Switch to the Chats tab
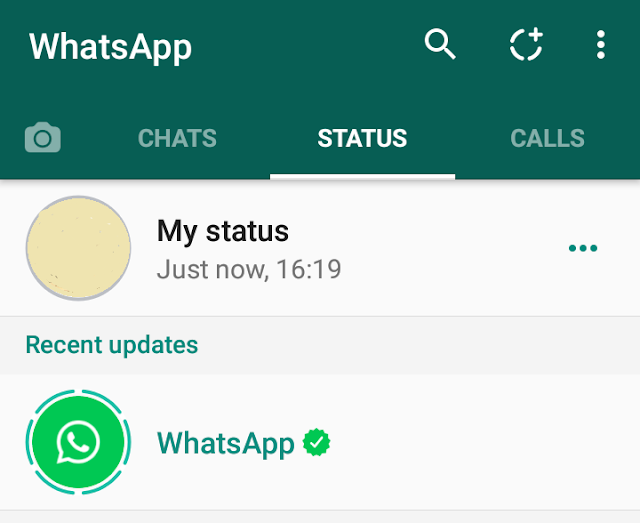 pyautogui.click(x=177, y=139)
